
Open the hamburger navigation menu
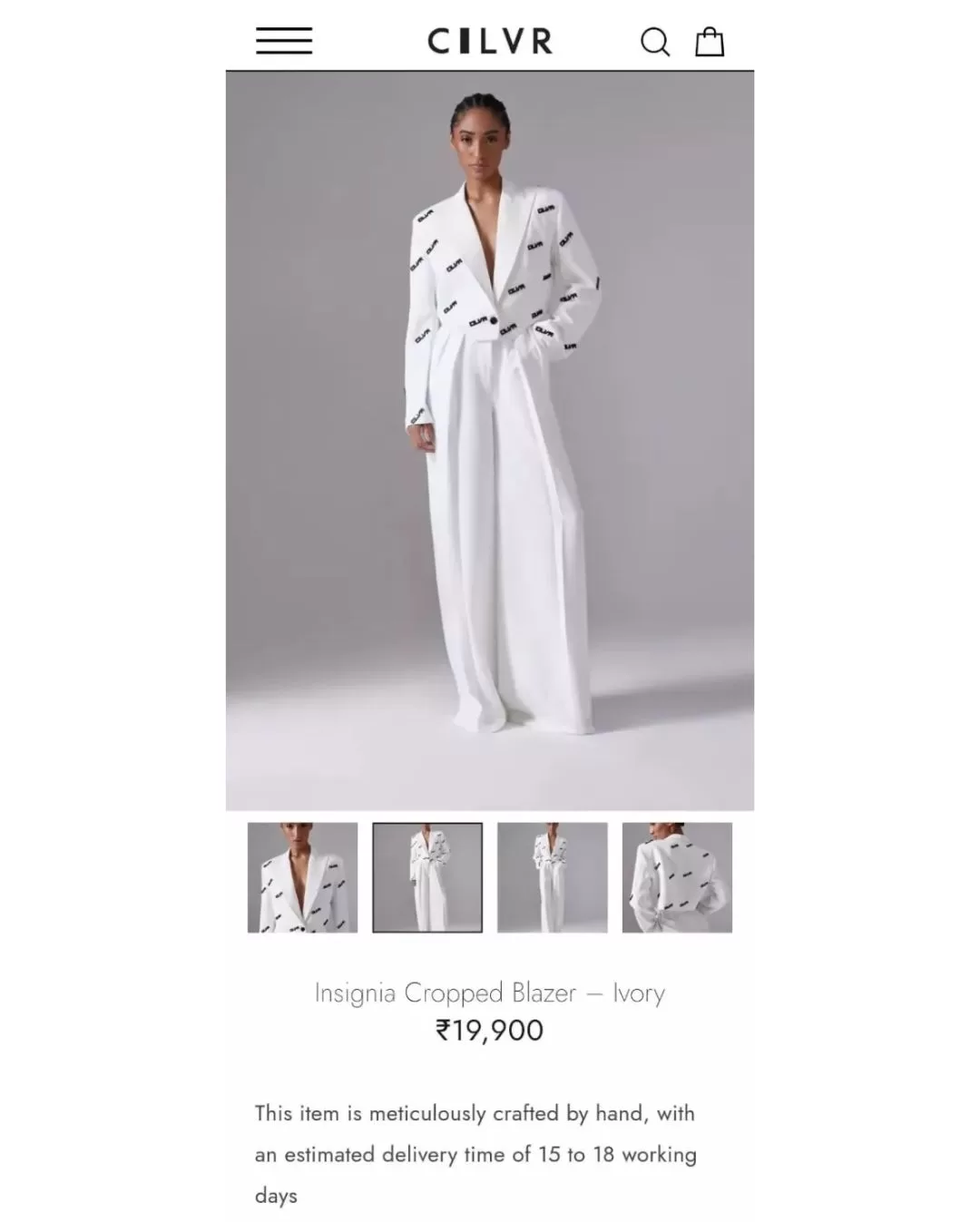coord(284,41)
